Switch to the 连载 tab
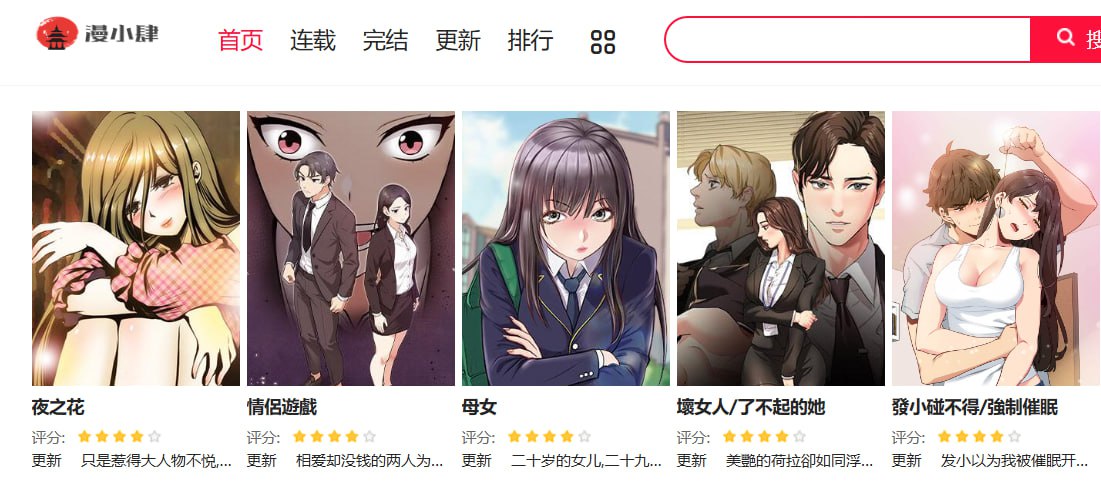Viewport: 1101px width, 487px height. 313,41
